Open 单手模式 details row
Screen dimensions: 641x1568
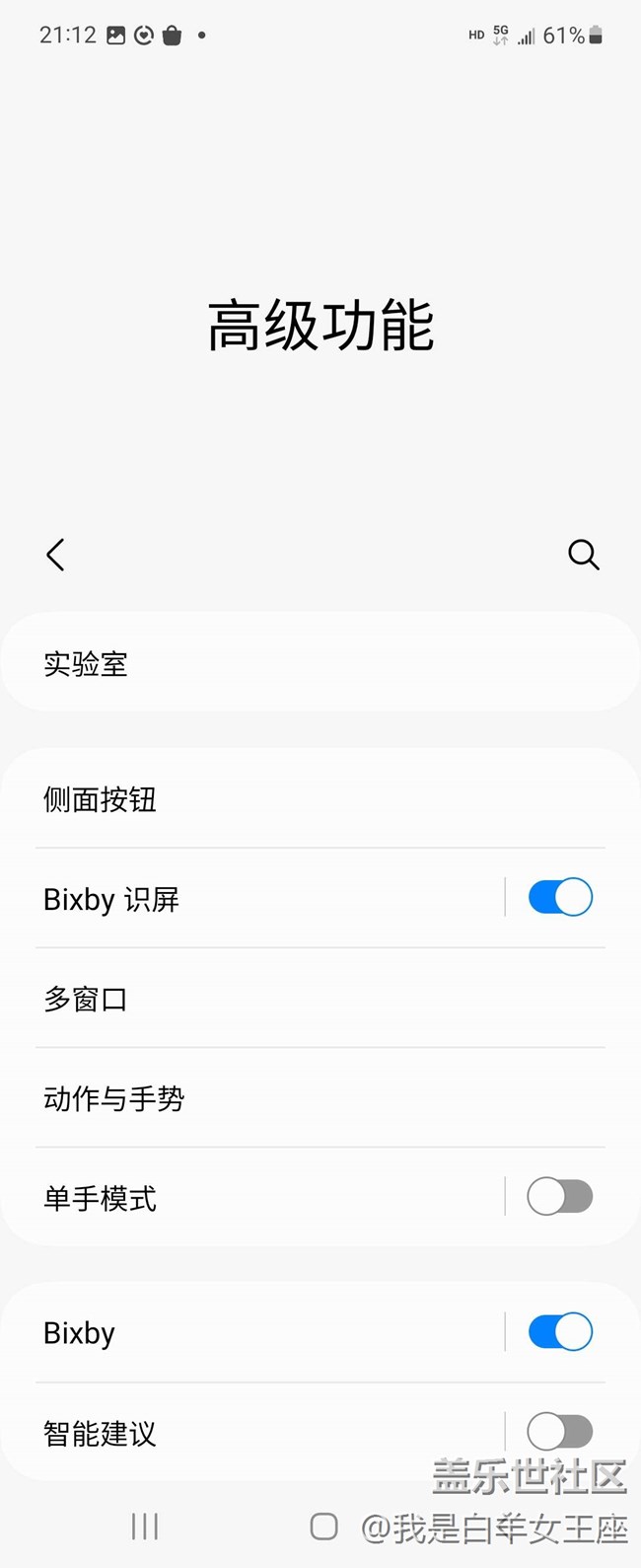tap(256, 1198)
